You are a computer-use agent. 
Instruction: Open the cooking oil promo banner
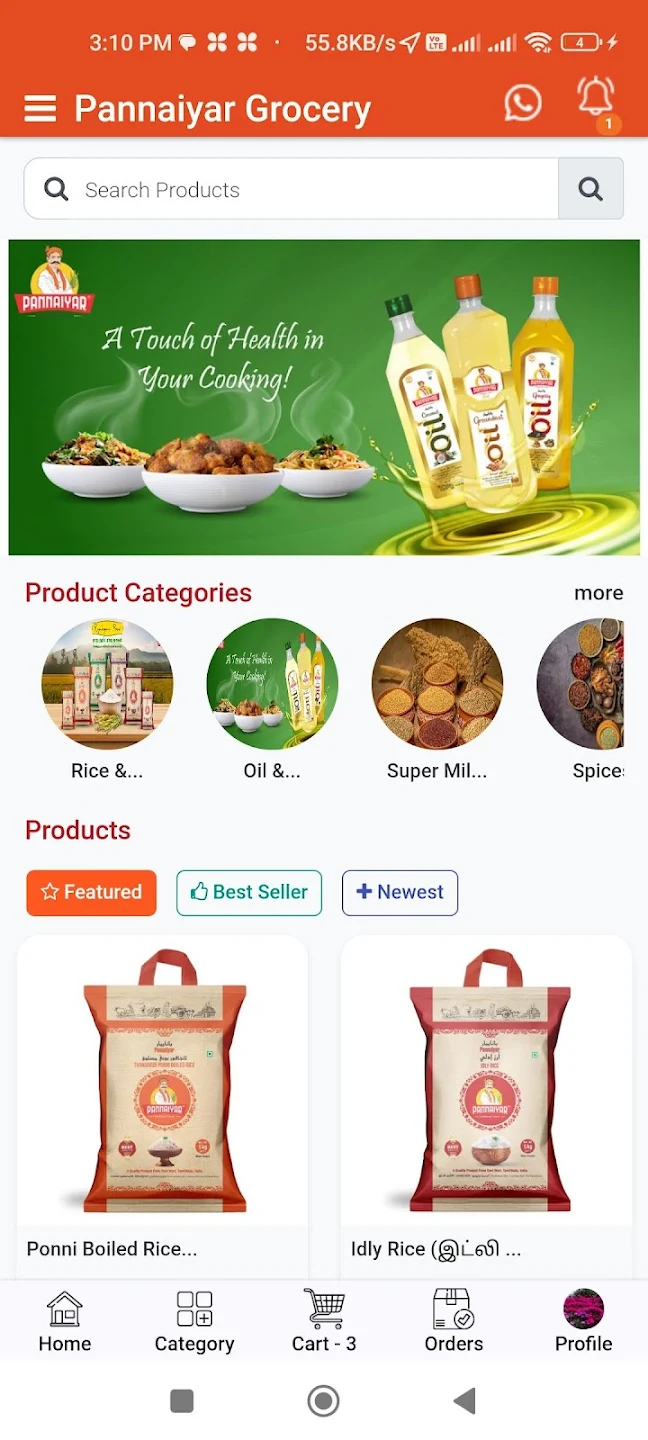point(324,397)
